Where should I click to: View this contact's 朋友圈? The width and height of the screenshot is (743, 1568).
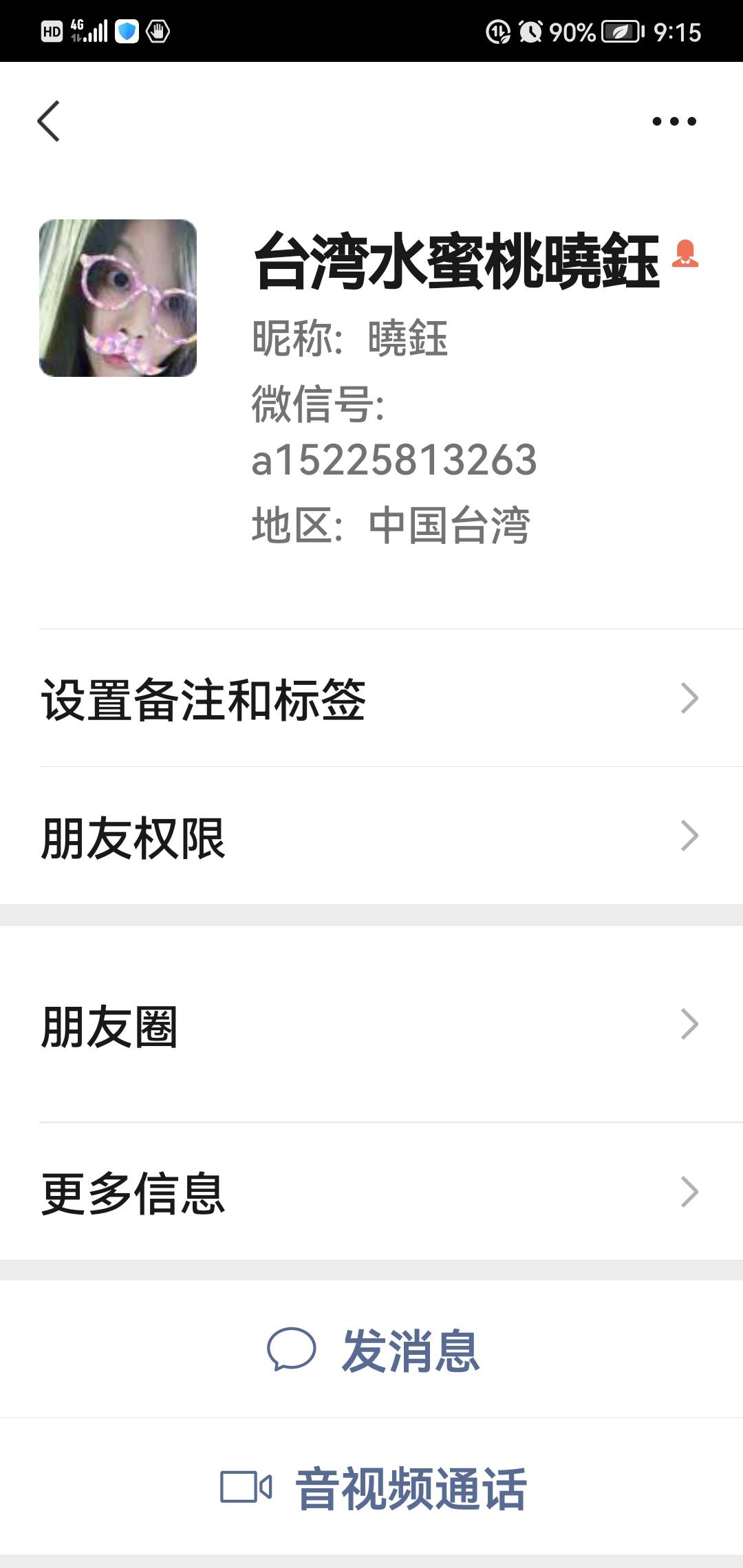pyautogui.click(x=371, y=1025)
